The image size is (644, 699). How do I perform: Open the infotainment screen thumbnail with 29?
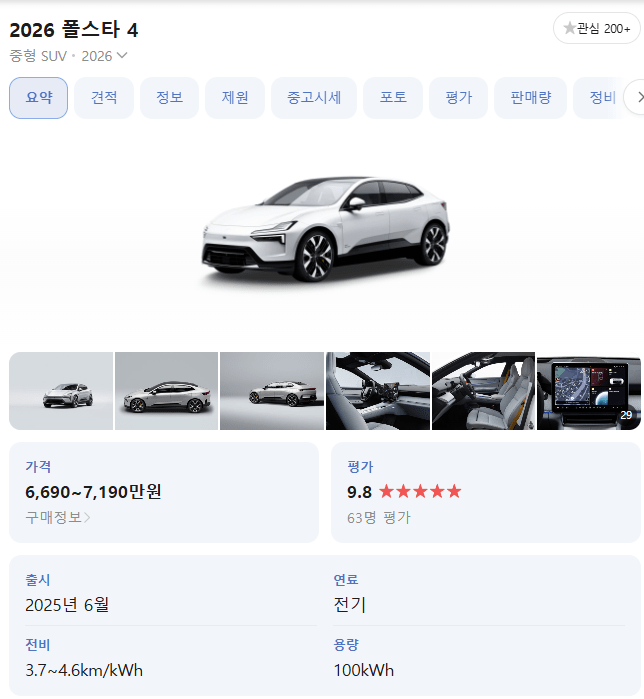coord(588,391)
